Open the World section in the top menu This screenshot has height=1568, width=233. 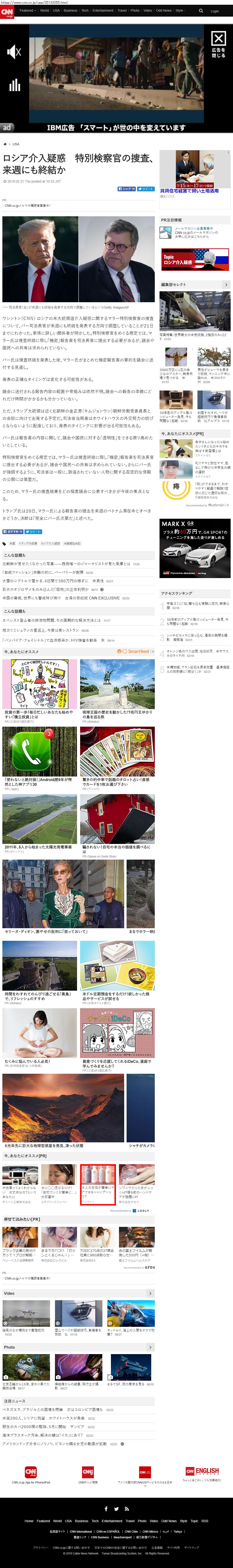(x=44, y=10)
